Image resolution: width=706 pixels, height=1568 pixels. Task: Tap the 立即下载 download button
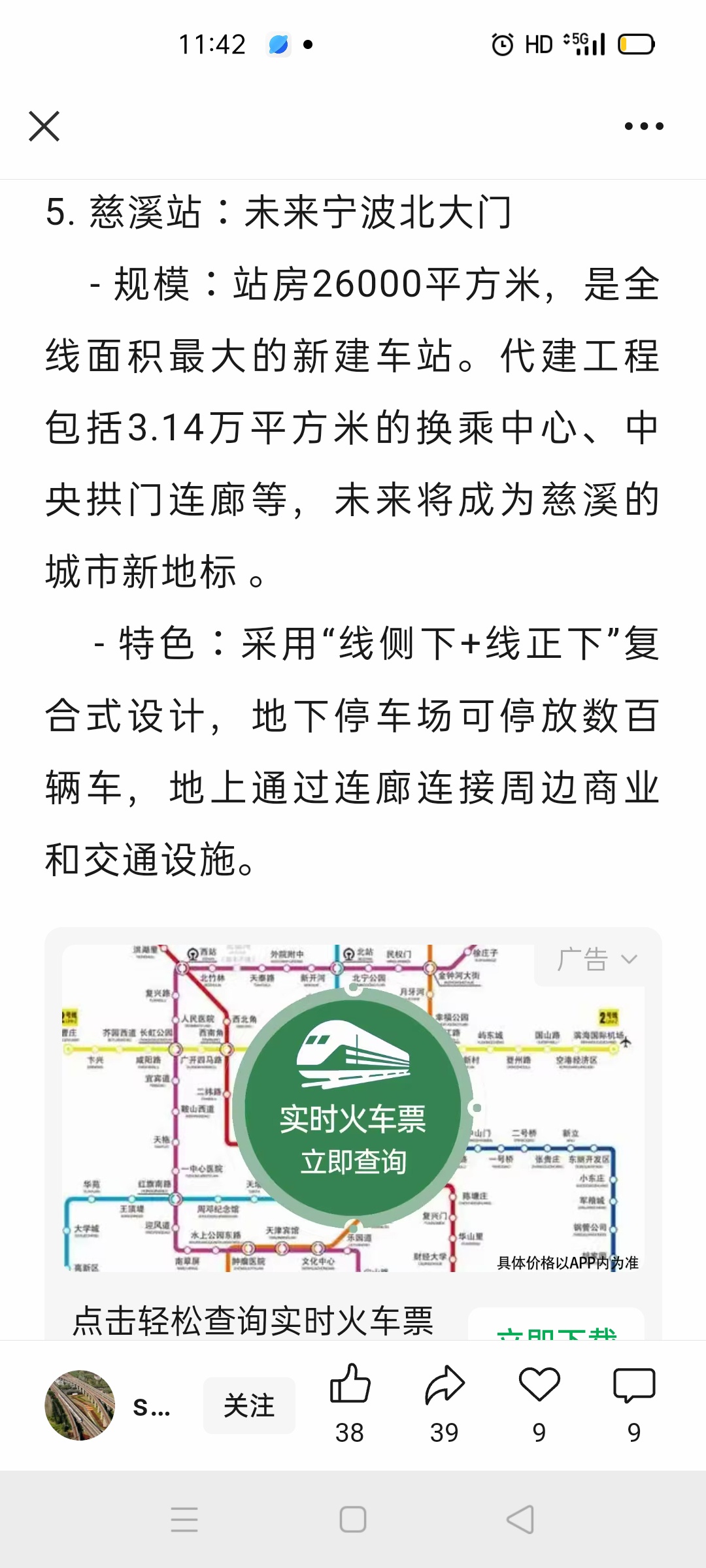tap(556, 1326)
